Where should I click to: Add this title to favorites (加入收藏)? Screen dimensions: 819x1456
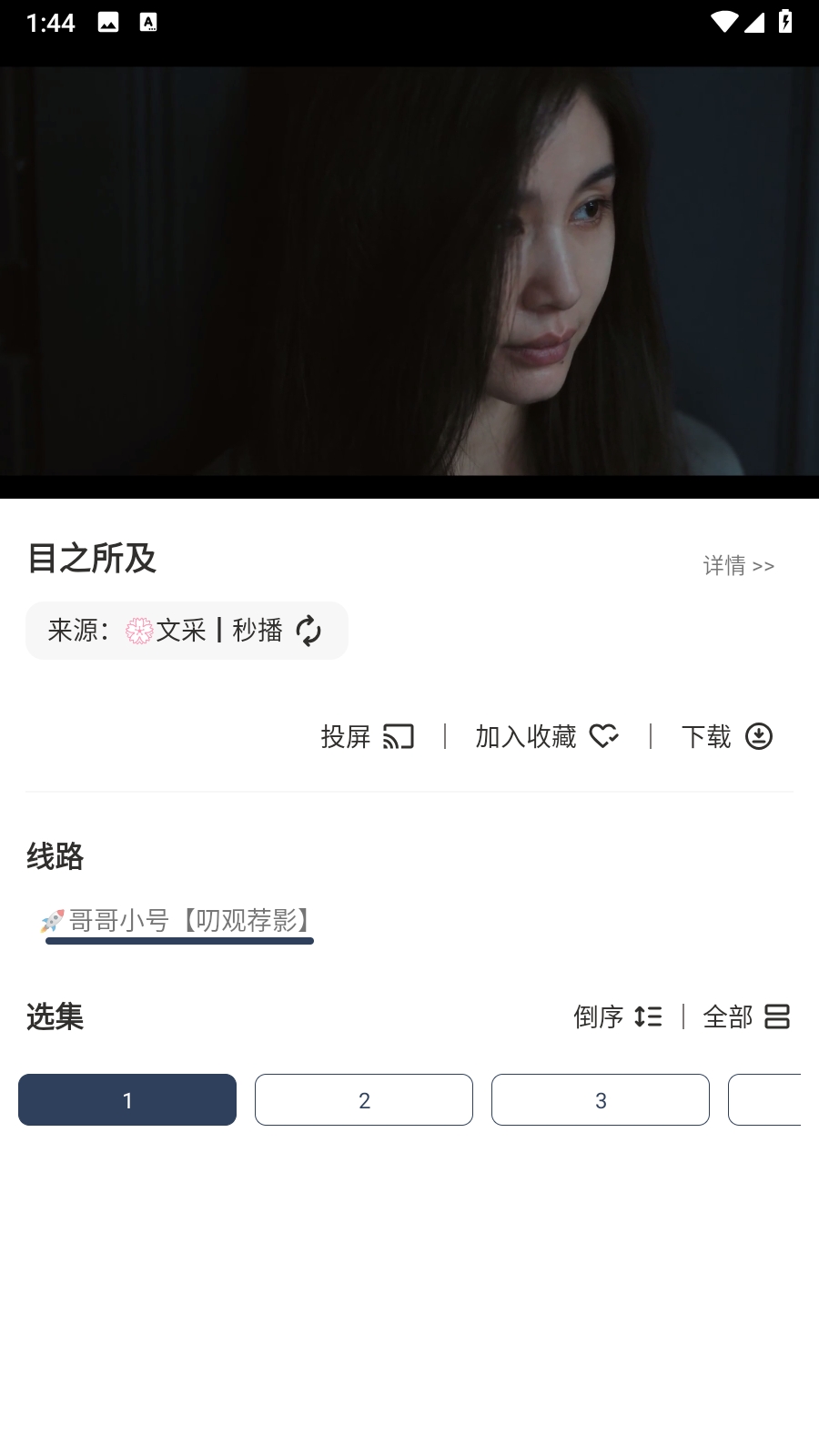pyautogui.click(x=546, y=736)
